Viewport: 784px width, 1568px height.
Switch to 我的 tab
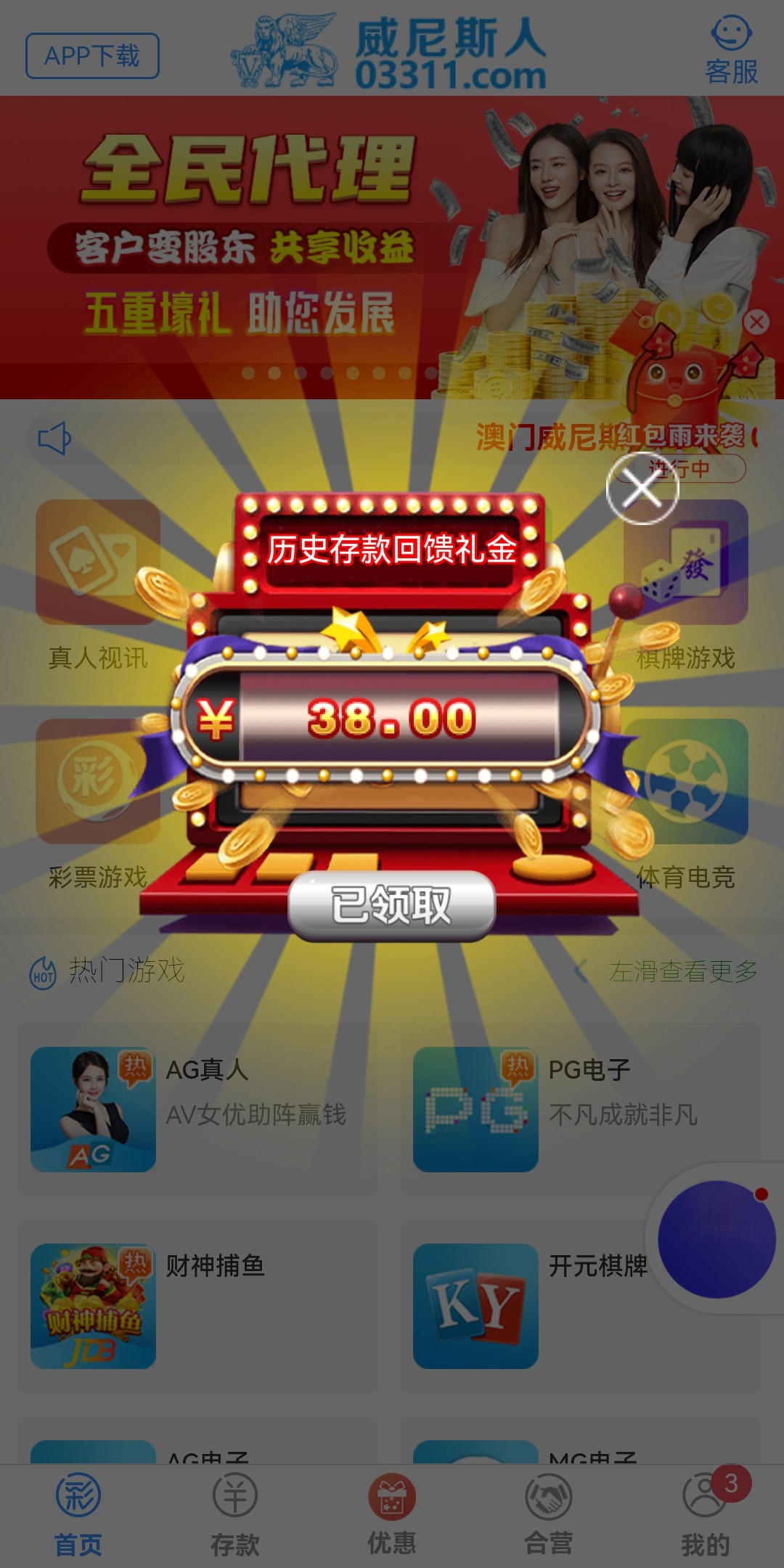[x=704, y=1514]
